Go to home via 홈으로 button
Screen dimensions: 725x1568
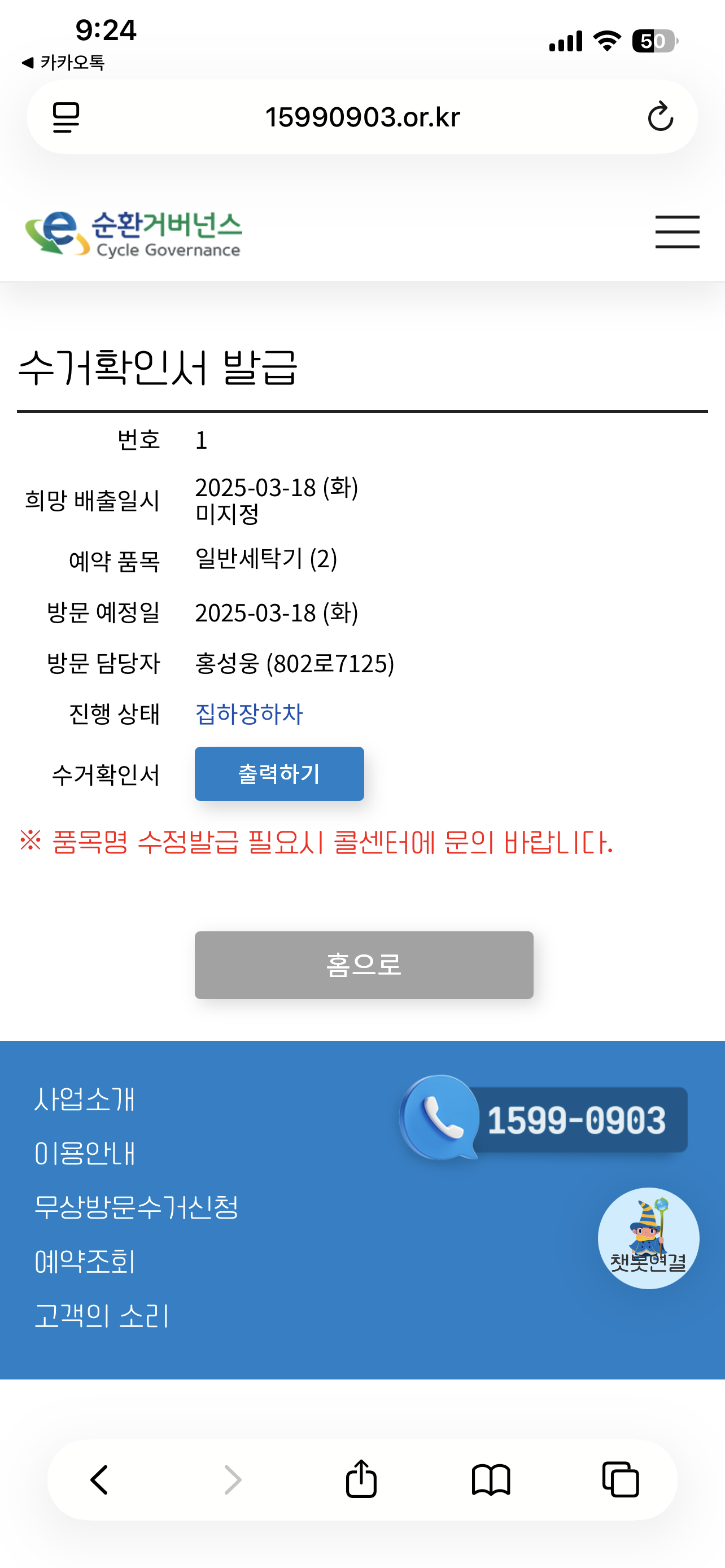(364, 965)
